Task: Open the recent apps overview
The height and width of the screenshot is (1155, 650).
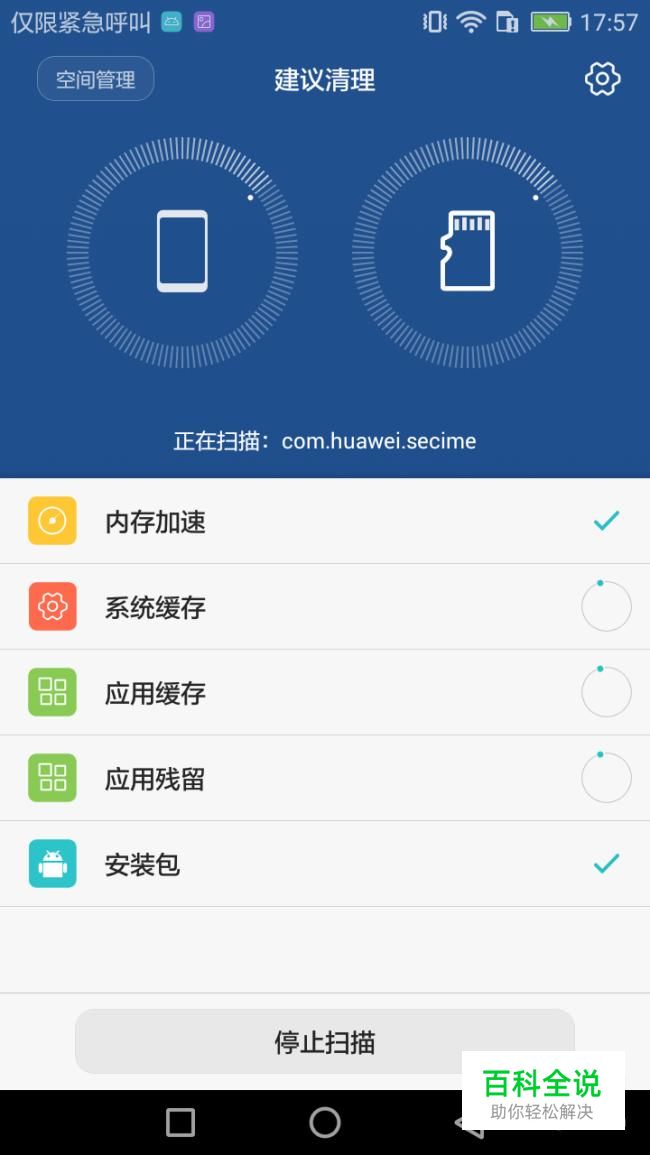Action: (x=181, y=1122)
